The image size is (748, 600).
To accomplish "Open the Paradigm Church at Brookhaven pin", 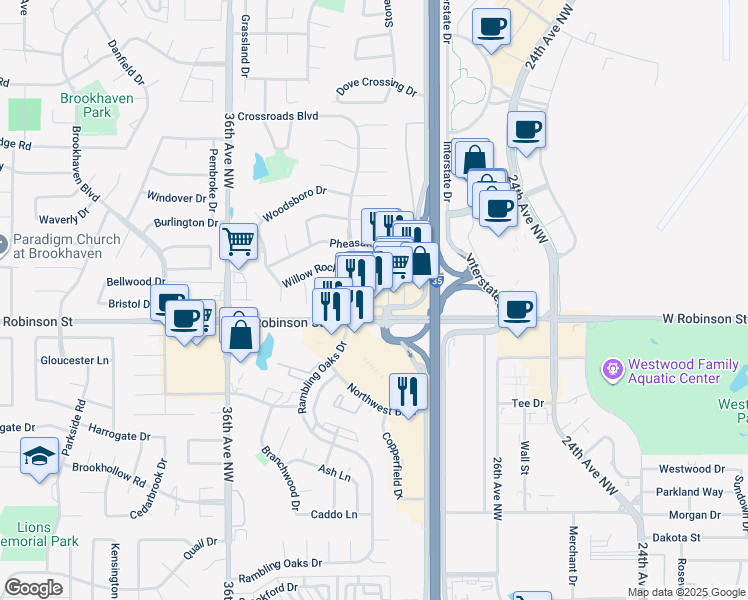I will pos(3,245).
